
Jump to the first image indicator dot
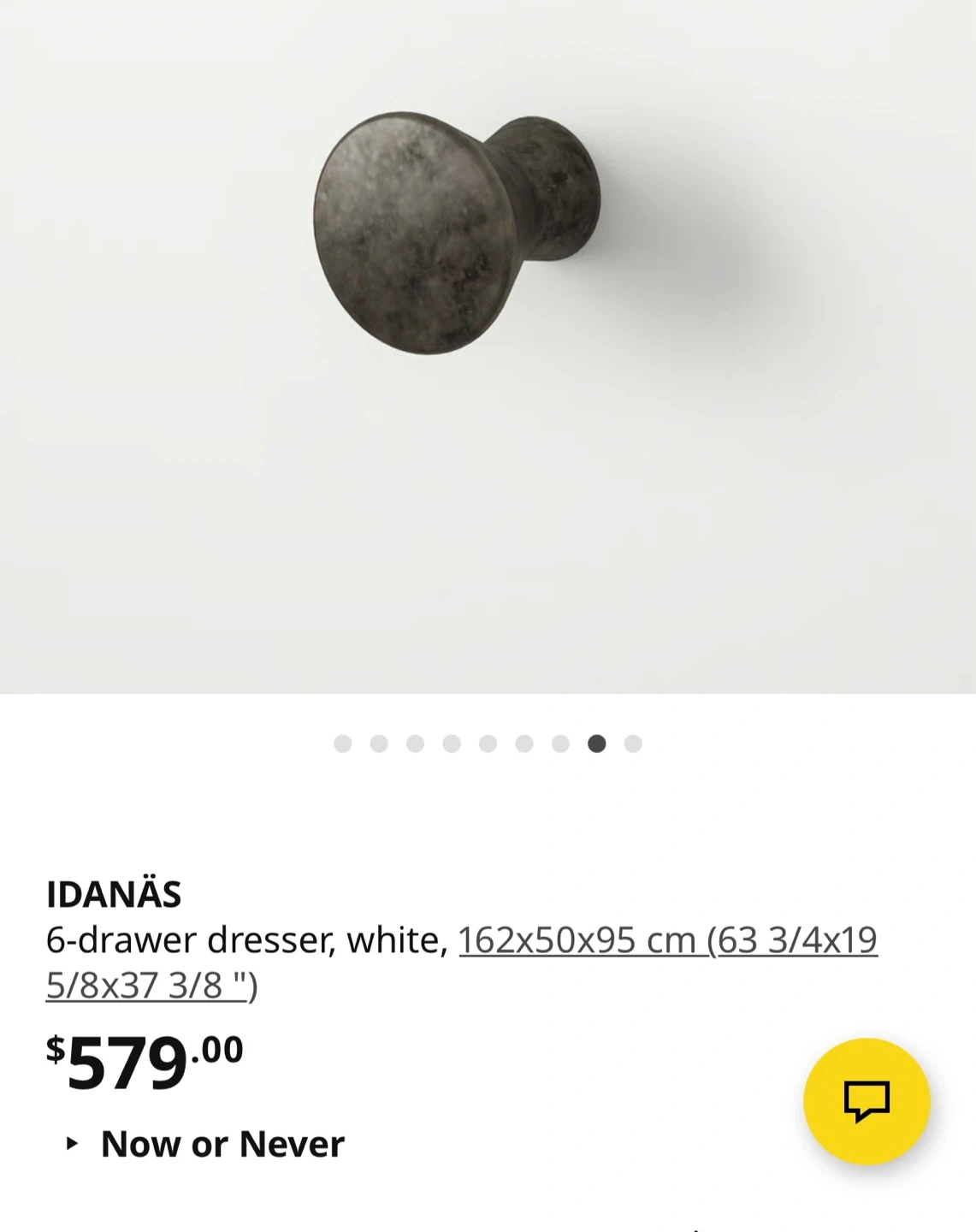(x=343, y=743)
